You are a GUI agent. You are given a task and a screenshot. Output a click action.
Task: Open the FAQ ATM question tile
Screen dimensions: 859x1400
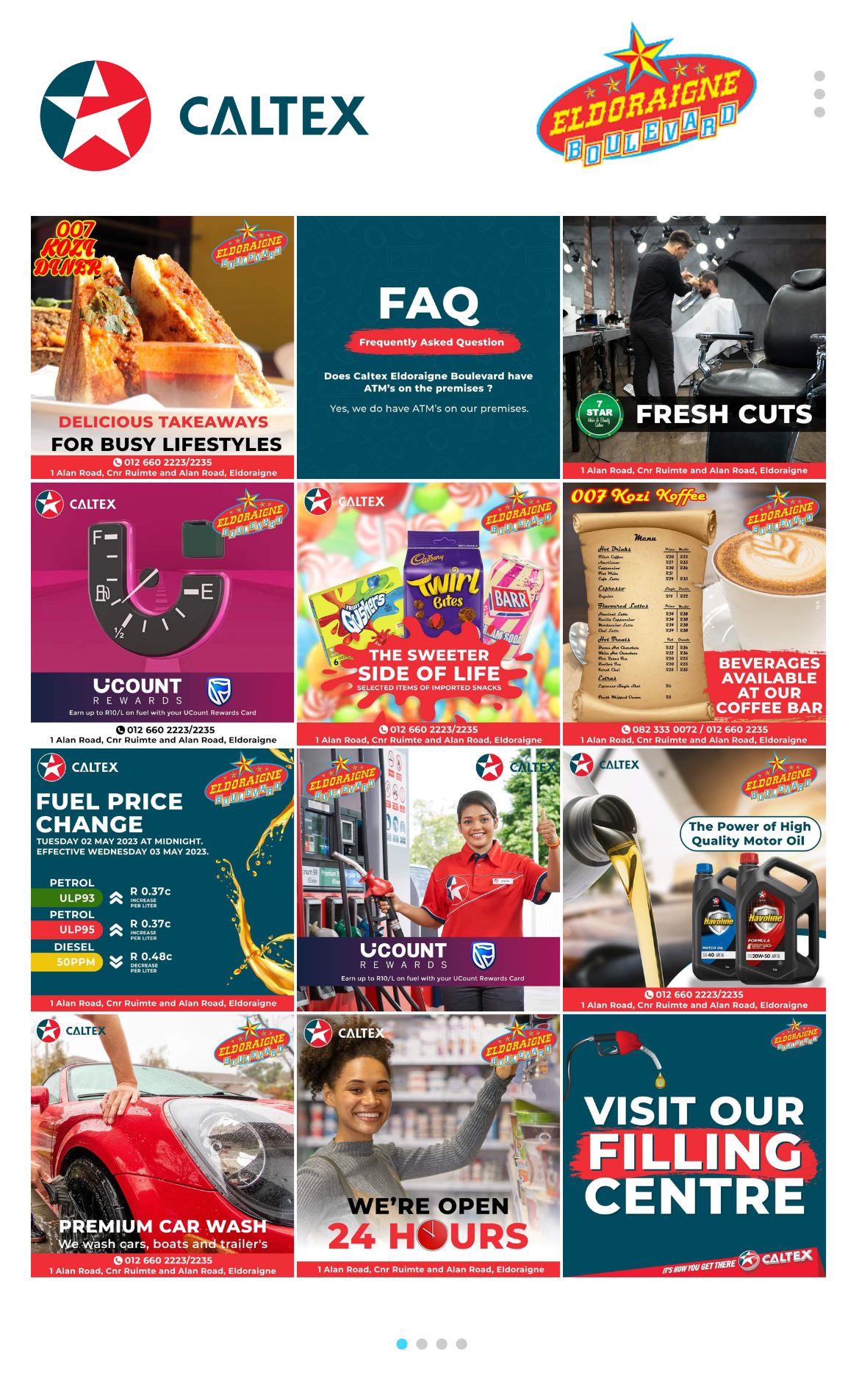tap(428, 347)
